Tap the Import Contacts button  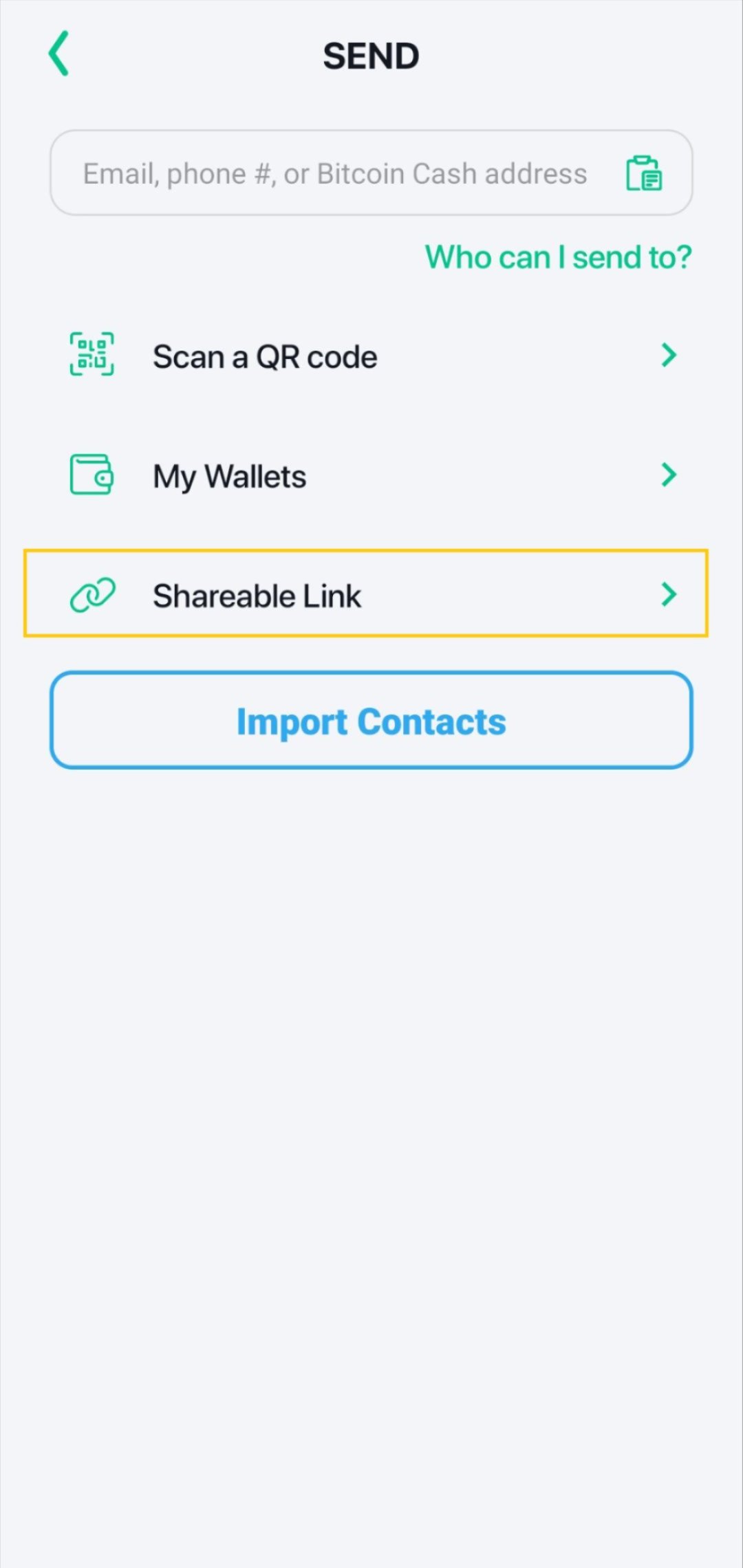tap(371, 721)
